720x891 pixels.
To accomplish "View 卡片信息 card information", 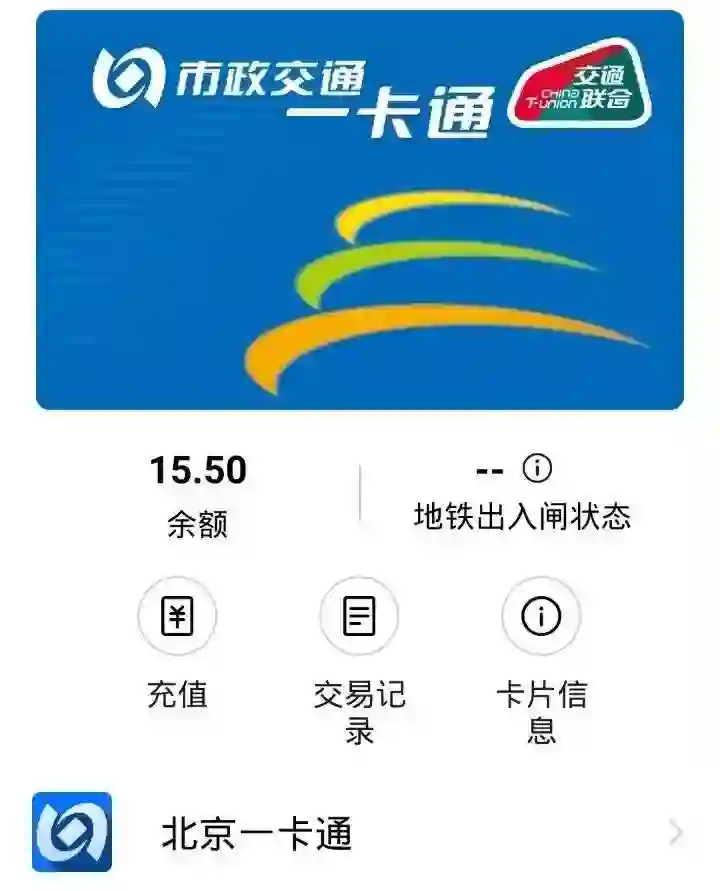I will tap(541, 617).
